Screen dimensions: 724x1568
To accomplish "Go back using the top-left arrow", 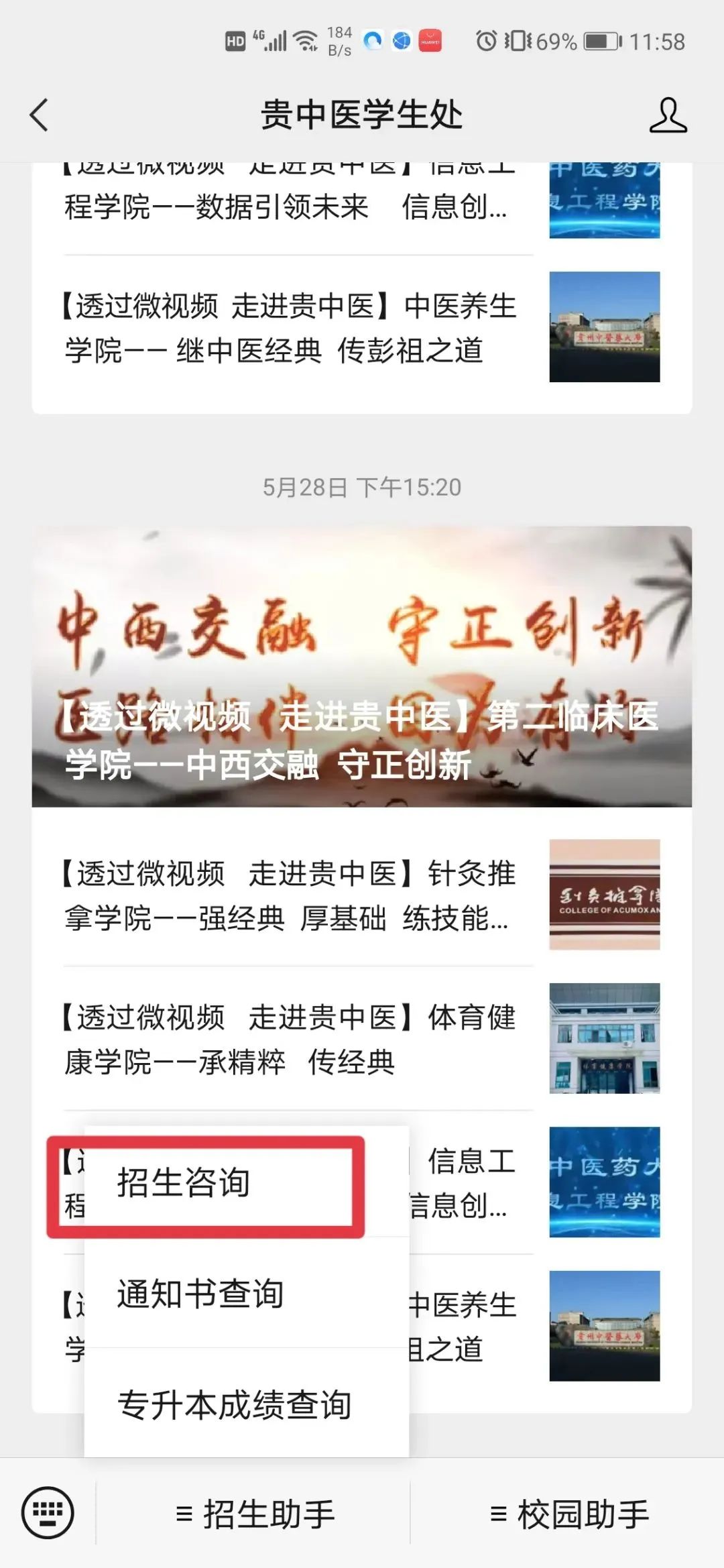I will (39, 115).
